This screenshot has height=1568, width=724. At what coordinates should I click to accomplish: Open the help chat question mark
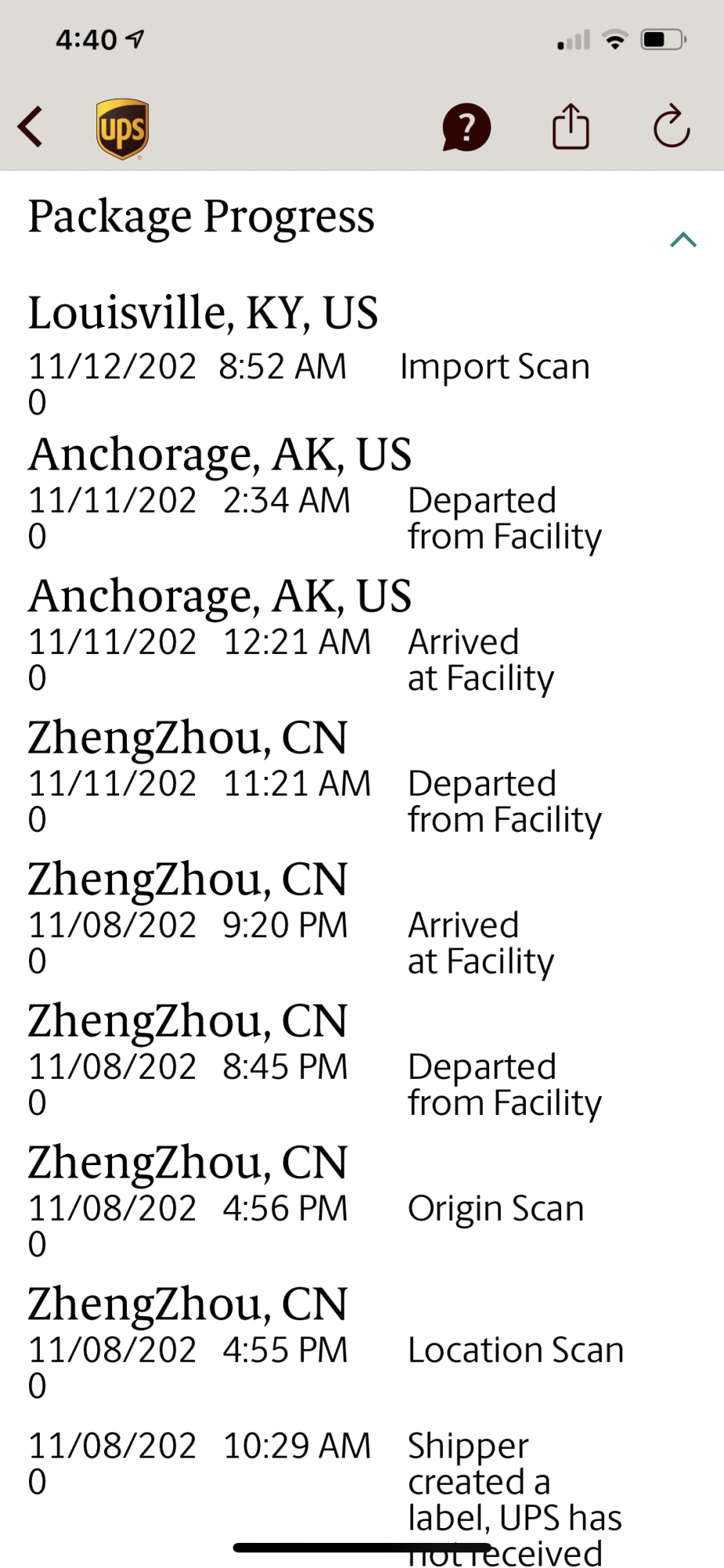[466, 127]
